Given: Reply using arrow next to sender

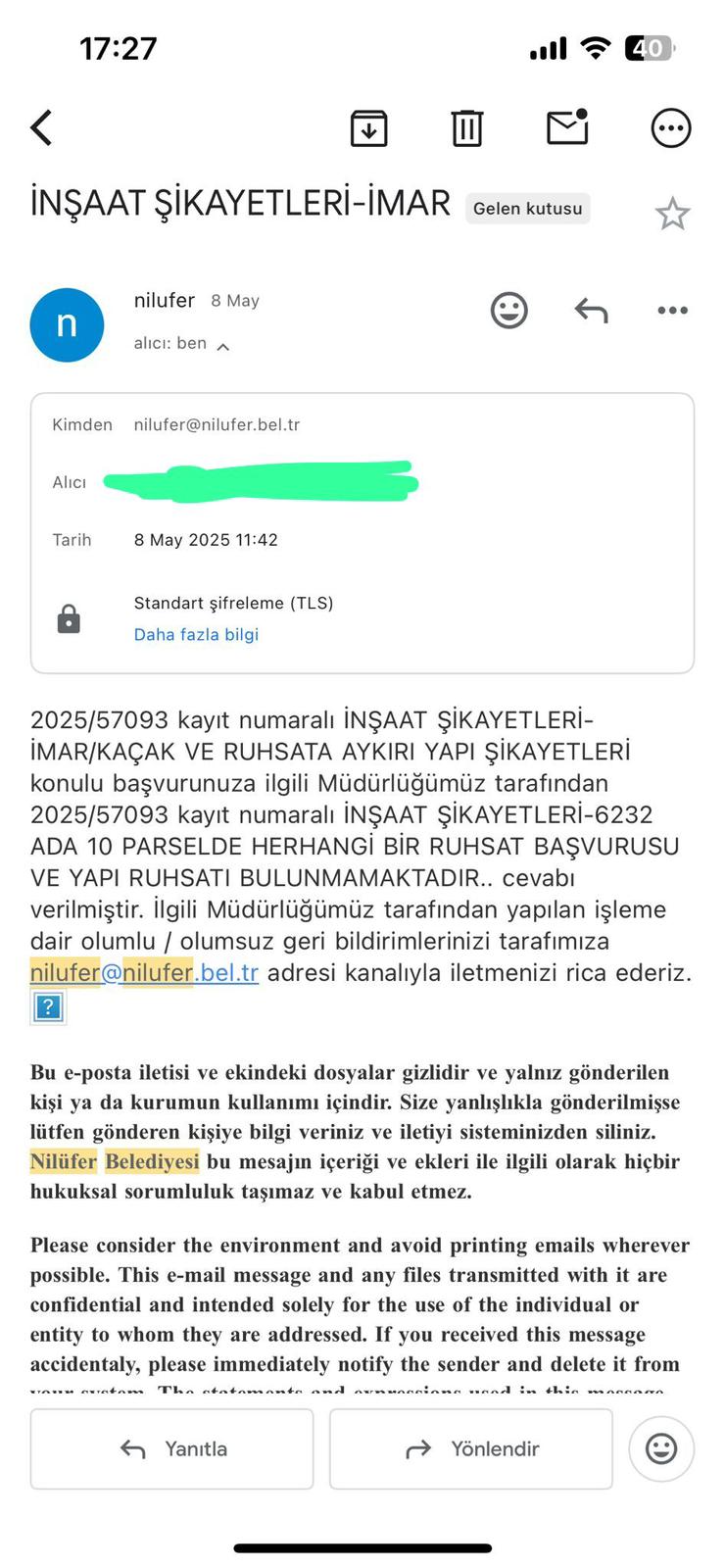Looking at the screenshot, I should (591, 311).
